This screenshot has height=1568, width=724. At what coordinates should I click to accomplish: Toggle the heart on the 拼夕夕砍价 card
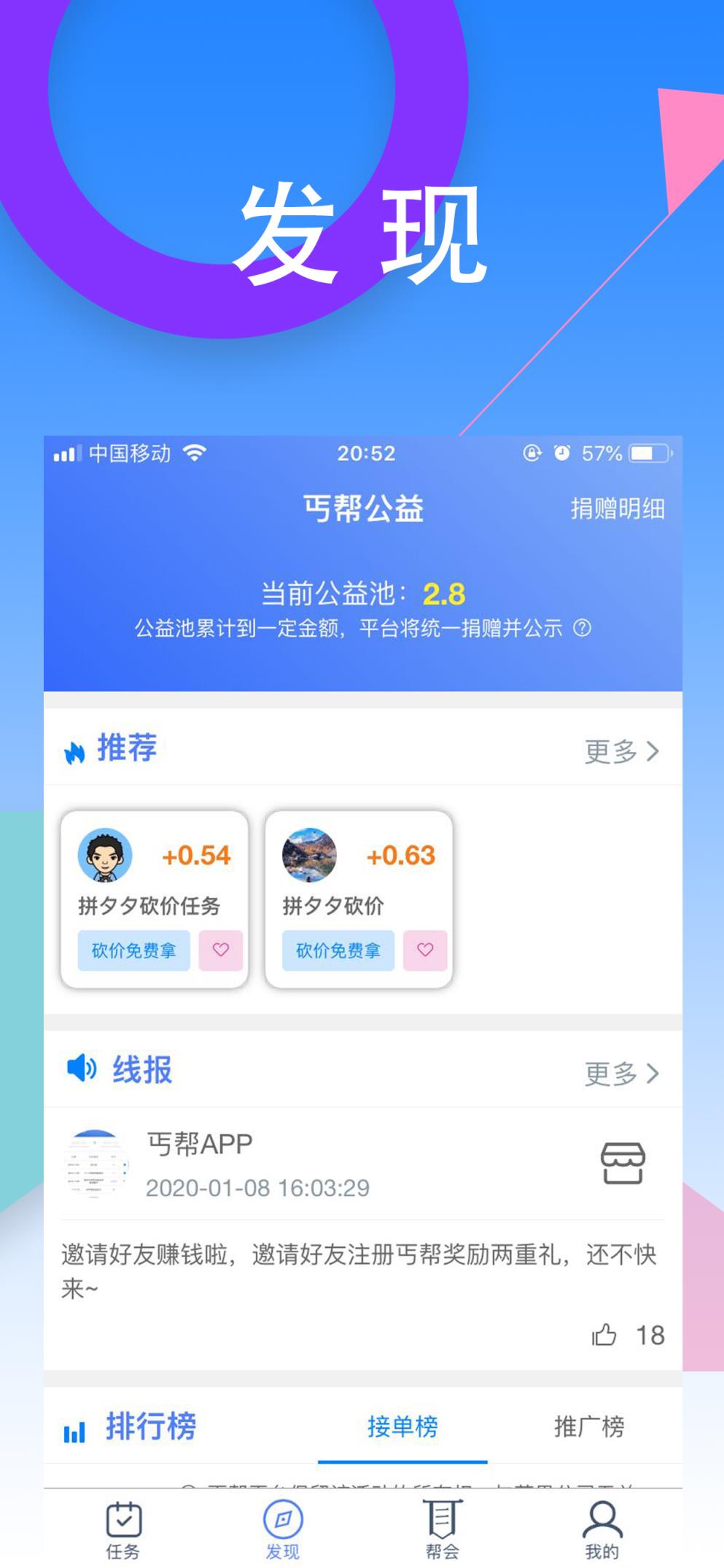point(425,950)
